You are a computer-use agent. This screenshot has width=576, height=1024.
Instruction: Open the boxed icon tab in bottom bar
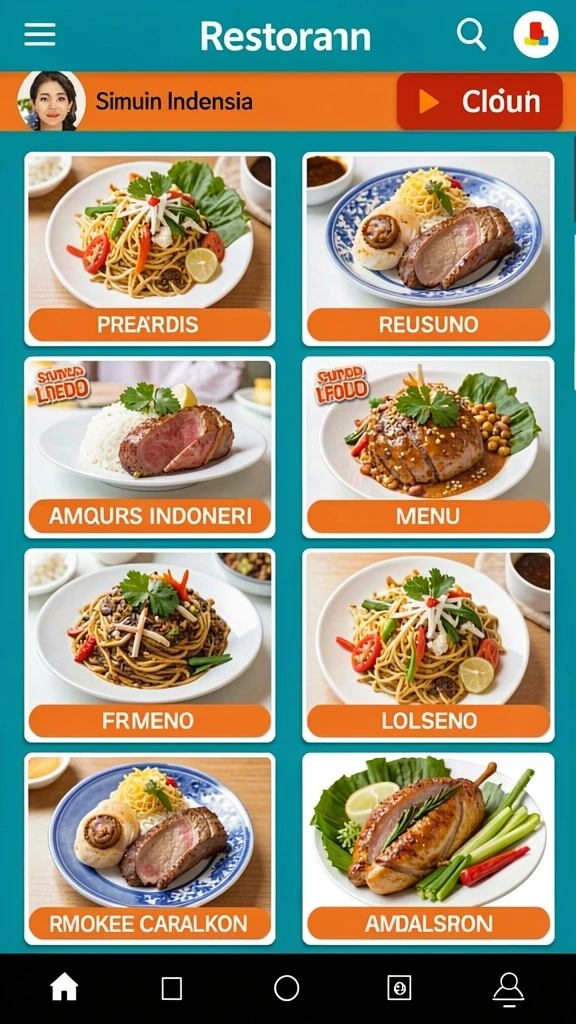pyautogui.click(x=399, y=988)
